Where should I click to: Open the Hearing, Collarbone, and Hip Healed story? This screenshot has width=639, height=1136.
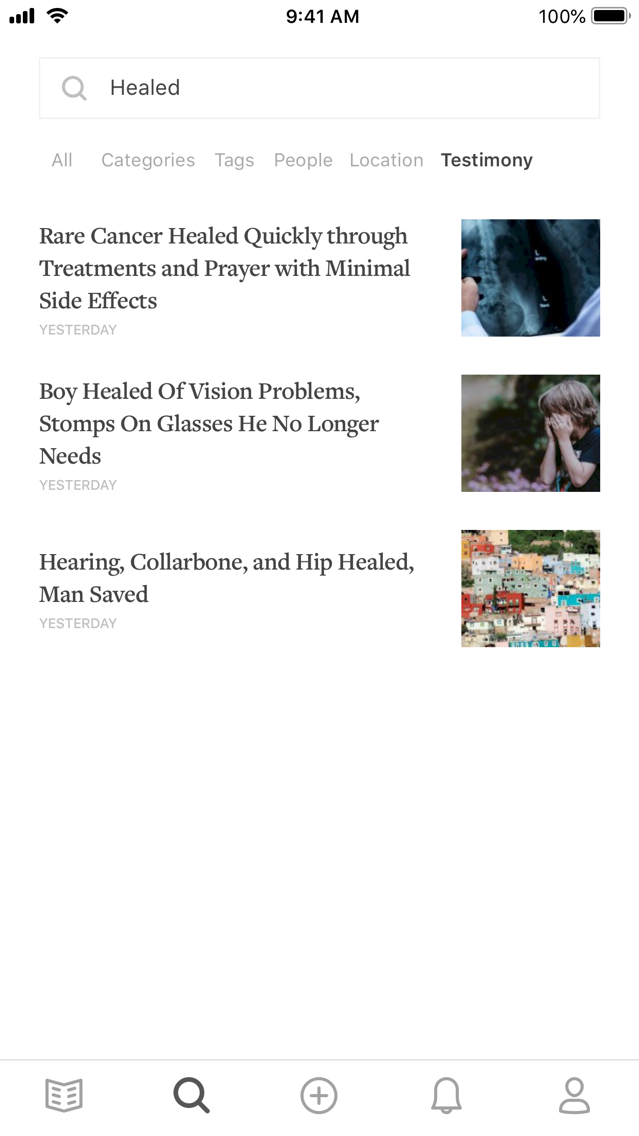(x=319, y=588)
